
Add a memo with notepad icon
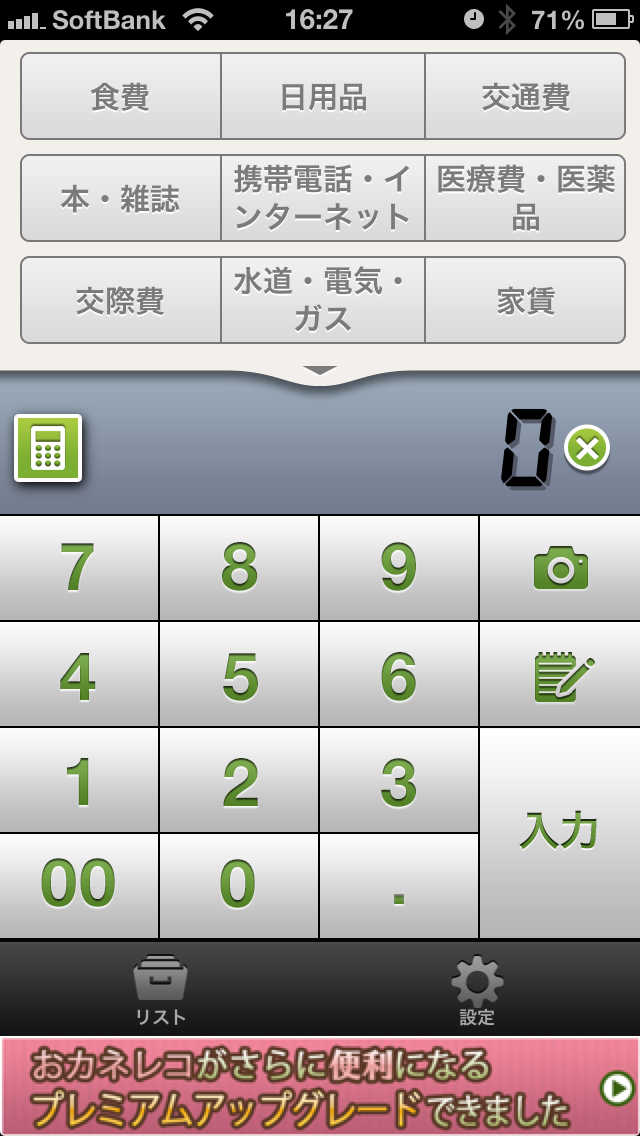tap(560, 675)
